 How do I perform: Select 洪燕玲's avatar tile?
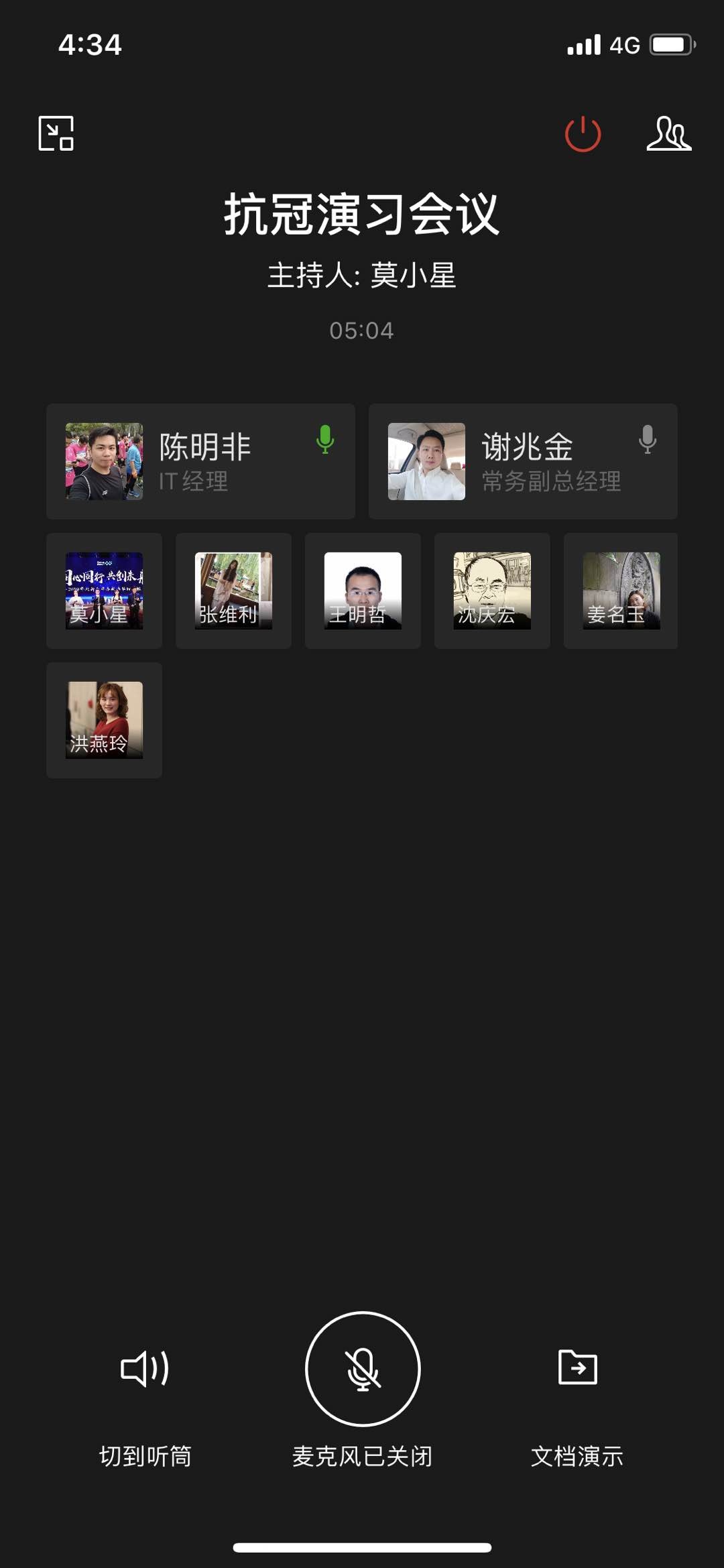(x=104, y=720)
